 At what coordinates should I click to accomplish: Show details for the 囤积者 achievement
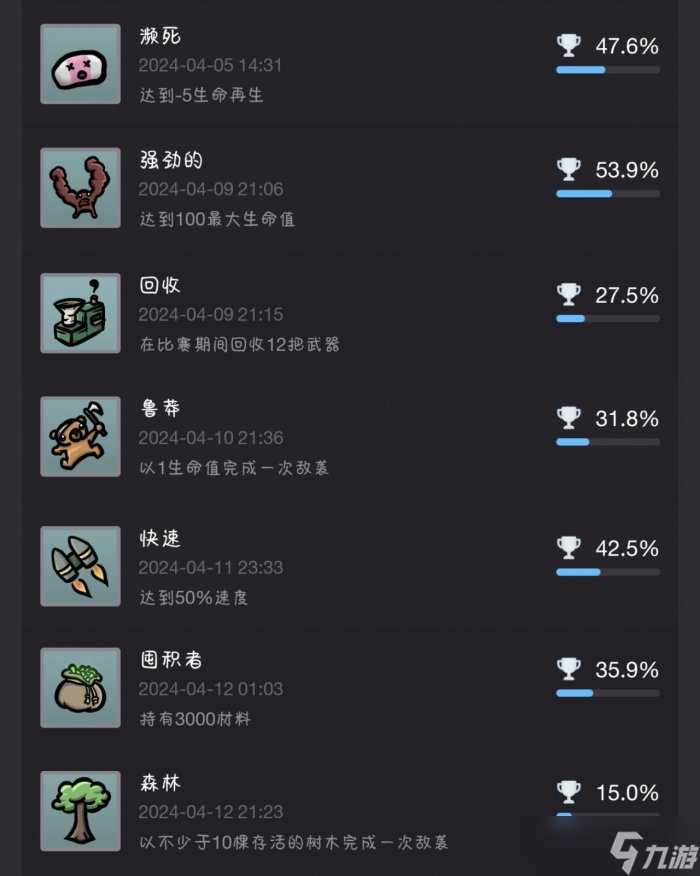click(350, 689)
